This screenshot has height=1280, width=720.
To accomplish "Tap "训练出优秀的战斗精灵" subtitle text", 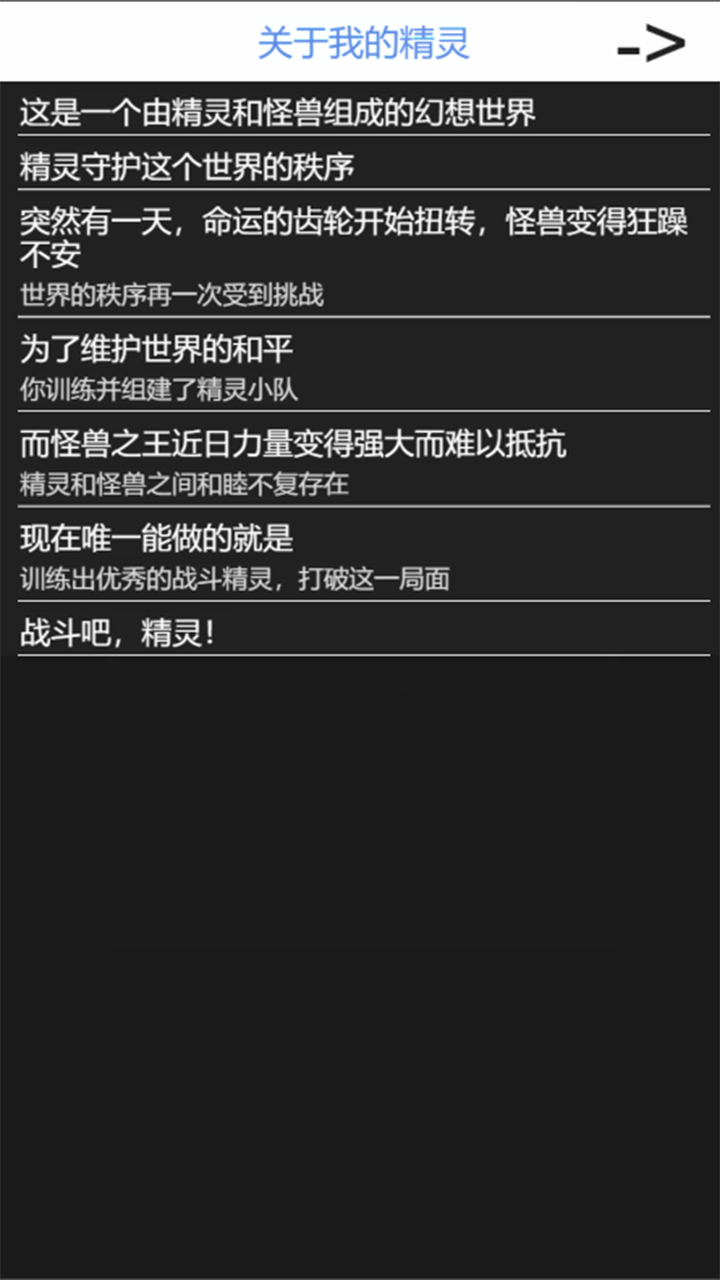I will (360, 578).
